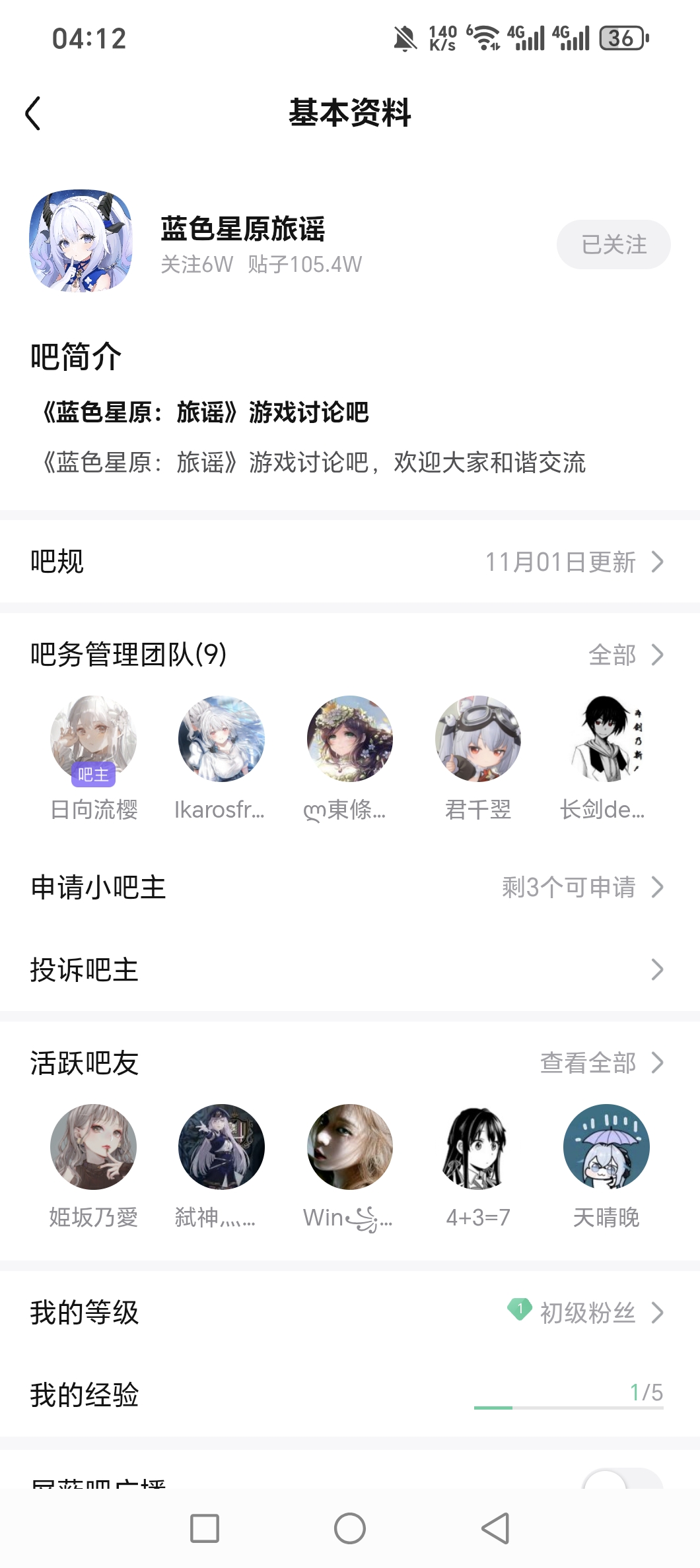700x1568 pixels.
Task: Tap the 已关注 follow button
Action: [x=613, y=244]
